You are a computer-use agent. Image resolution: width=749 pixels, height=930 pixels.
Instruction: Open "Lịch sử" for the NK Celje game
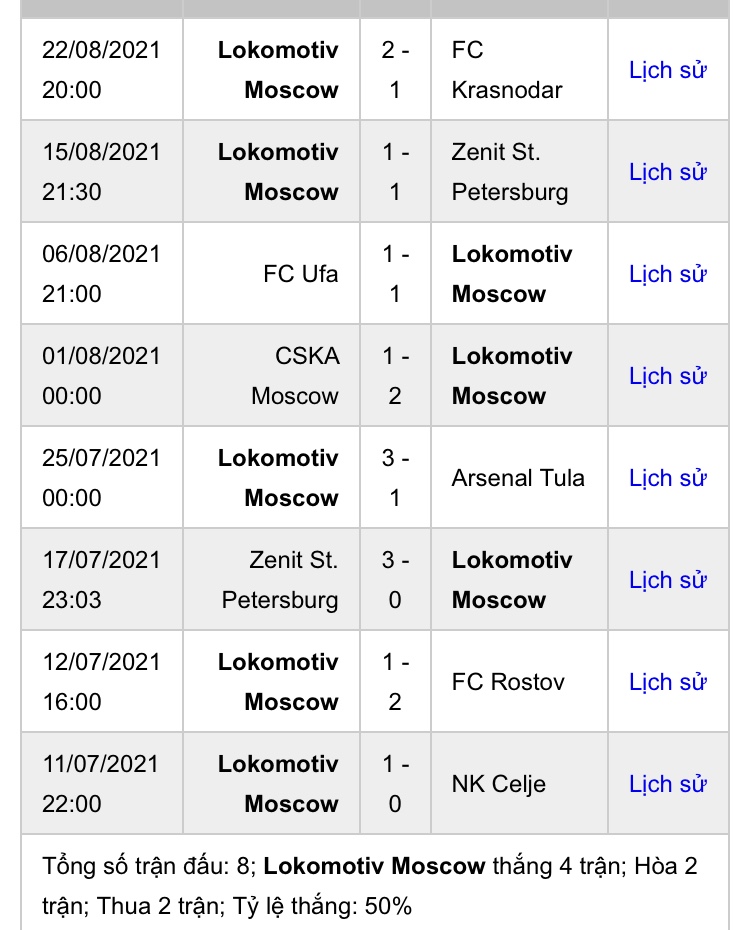667,784
